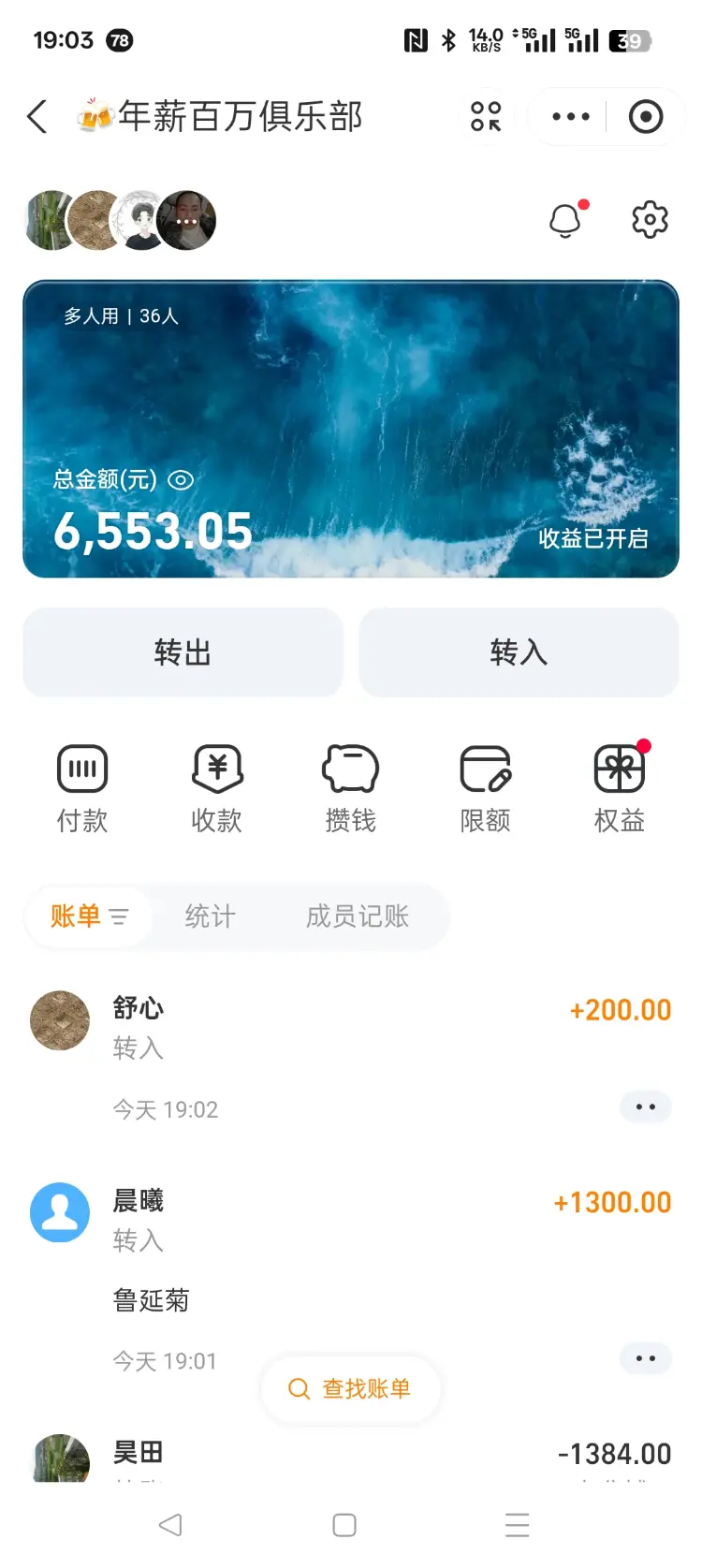Open the 攒钱 savings feature

point(350,788)
